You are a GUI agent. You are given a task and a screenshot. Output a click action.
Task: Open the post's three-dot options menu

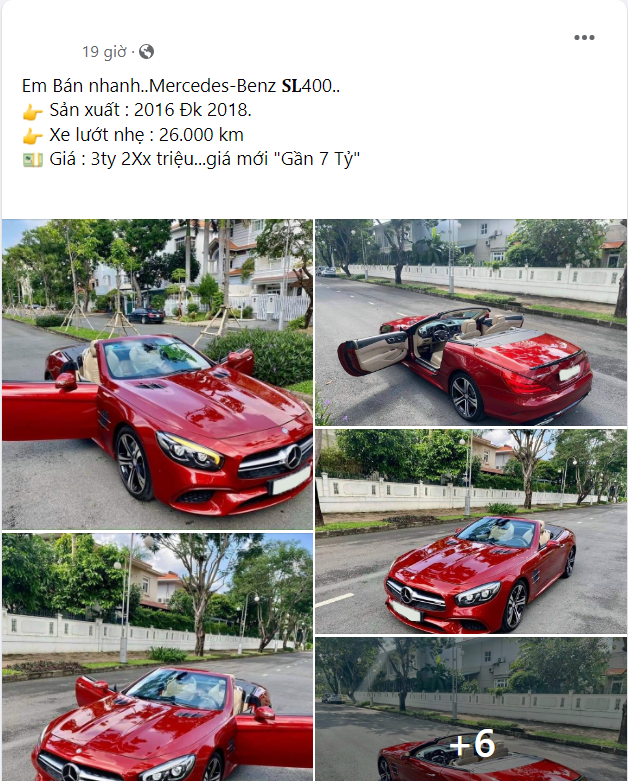(x=584, y=38)
